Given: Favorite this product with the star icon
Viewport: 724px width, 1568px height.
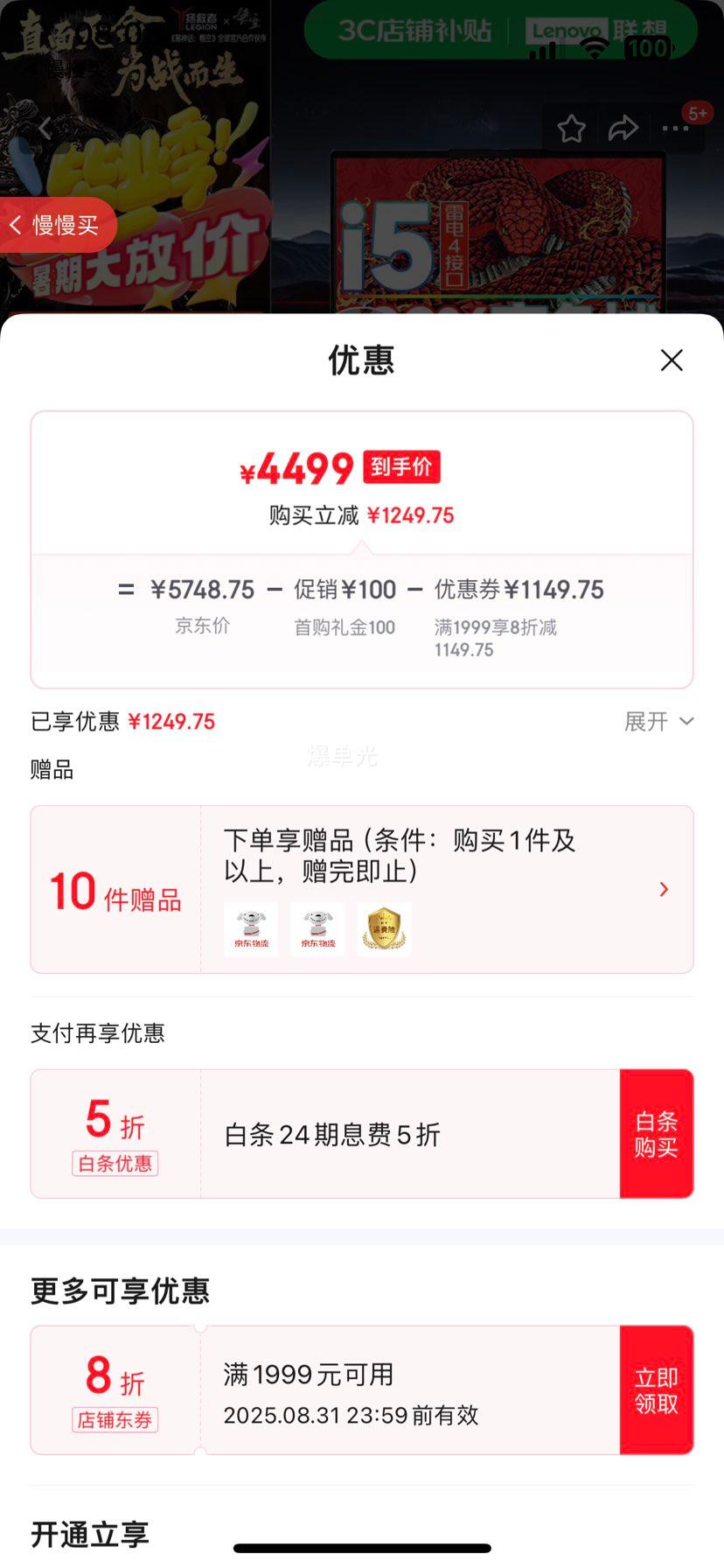Looking at the screenshot, I should point(572,129).
